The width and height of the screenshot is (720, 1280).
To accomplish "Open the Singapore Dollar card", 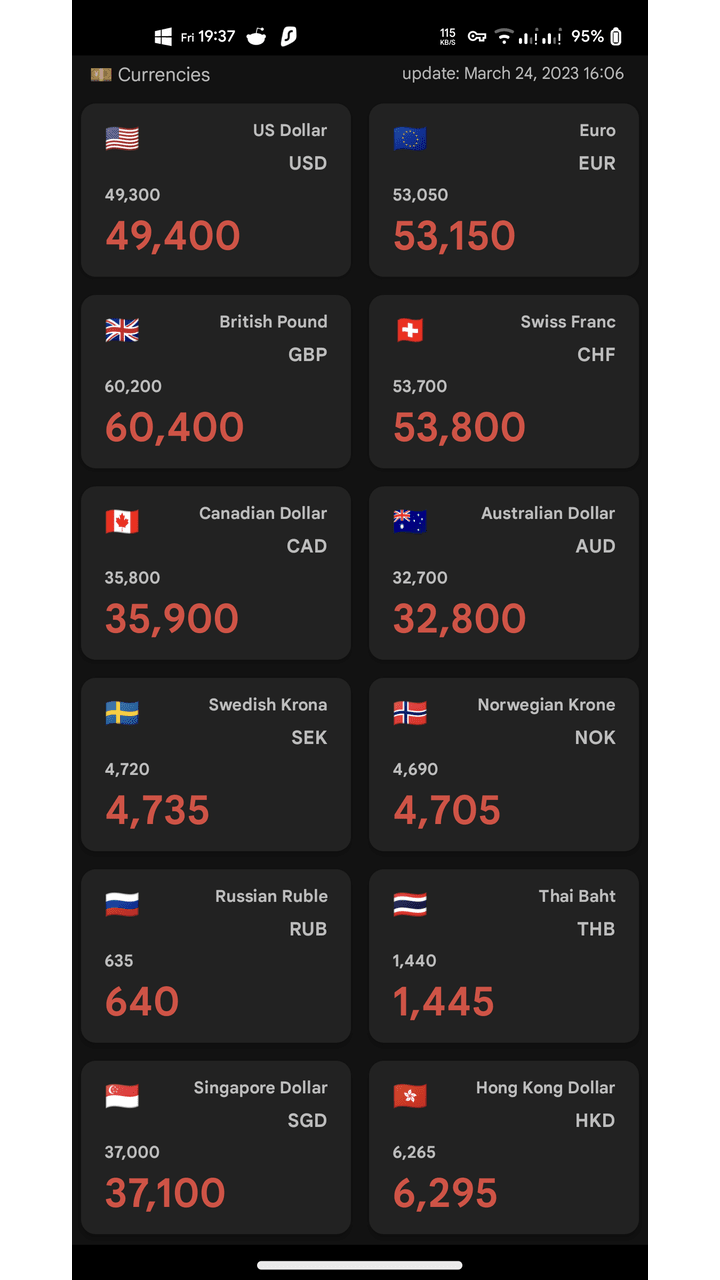I will (216, 1147).
